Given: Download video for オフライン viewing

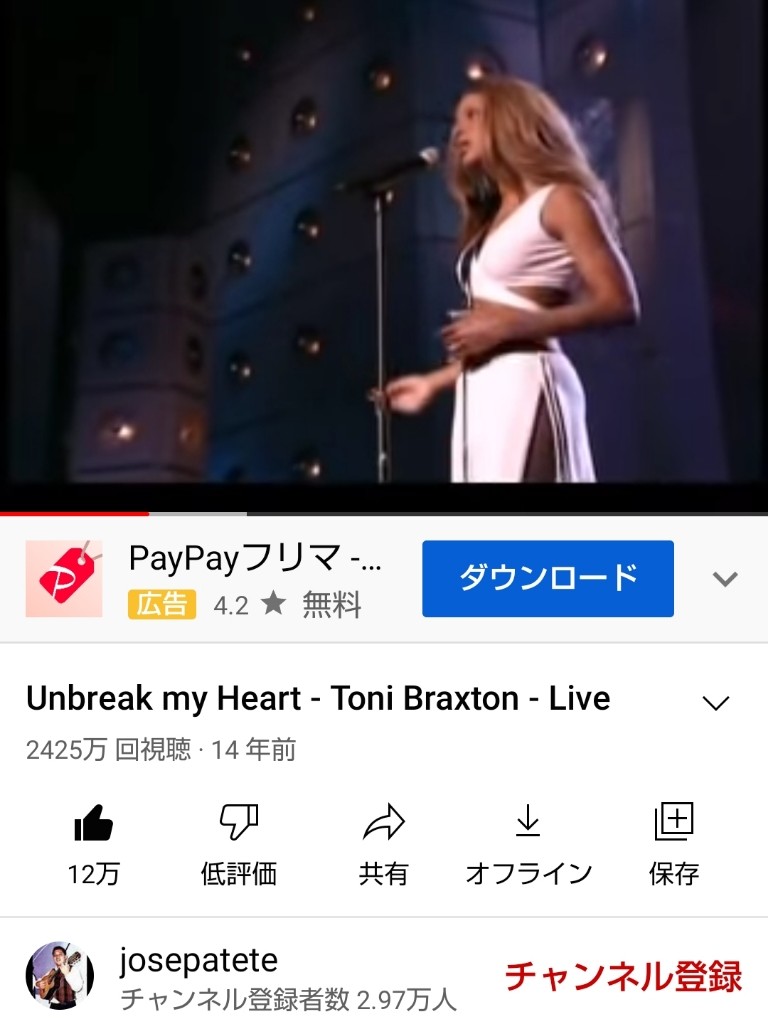Looking at the screenshot, I should coord(528,824).
